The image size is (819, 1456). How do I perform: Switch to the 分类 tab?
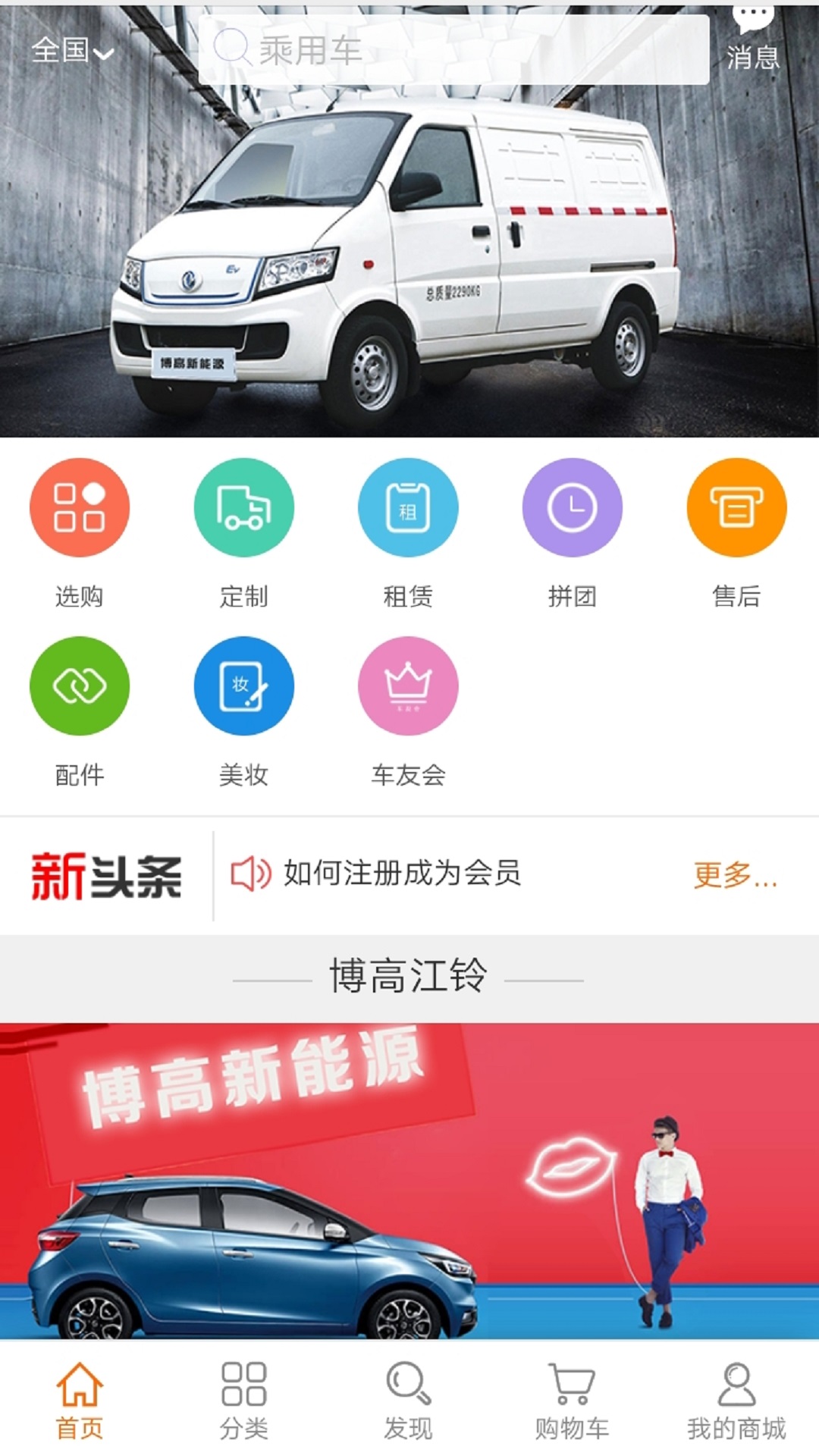click(243, 1401)
